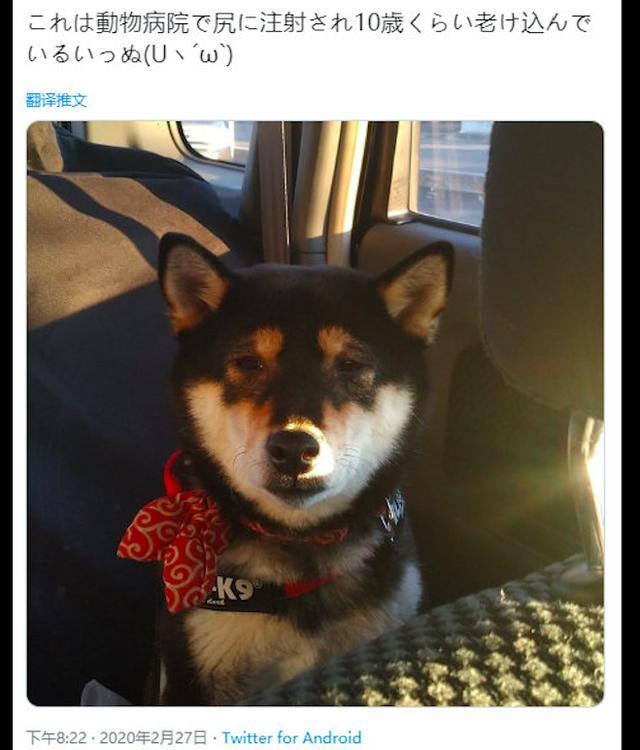Tap the 翻译推文 translate tweet link

(x=56, y=100)
